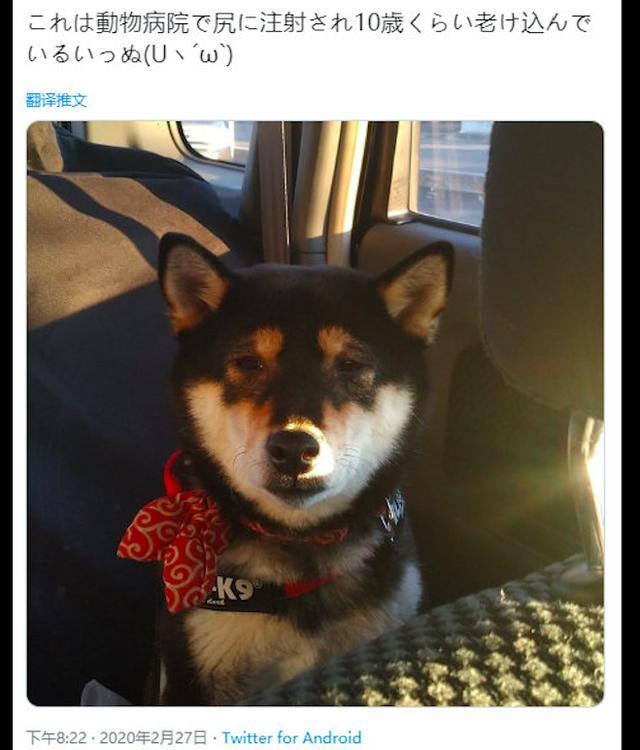Tap the 翻译推文 translate tweet link

(x=56, y=100)
